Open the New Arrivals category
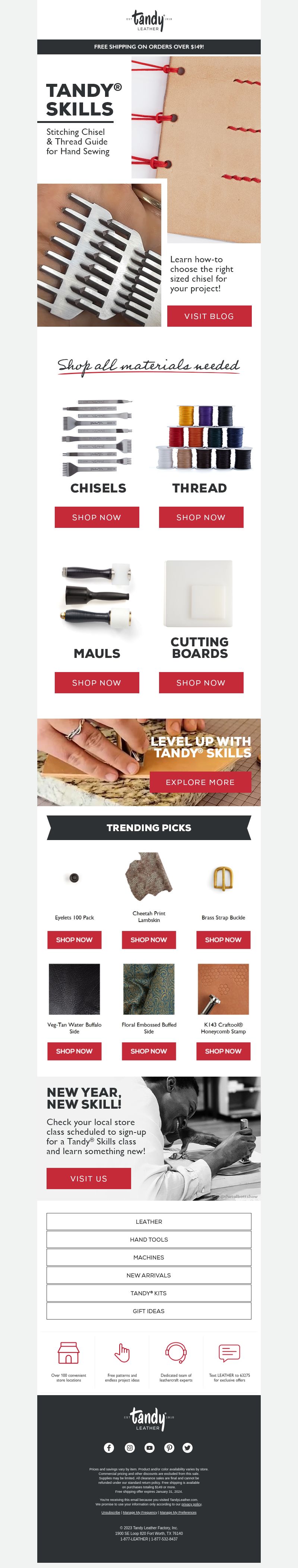Viewport: 298px width, 1568px height. 148,1274
